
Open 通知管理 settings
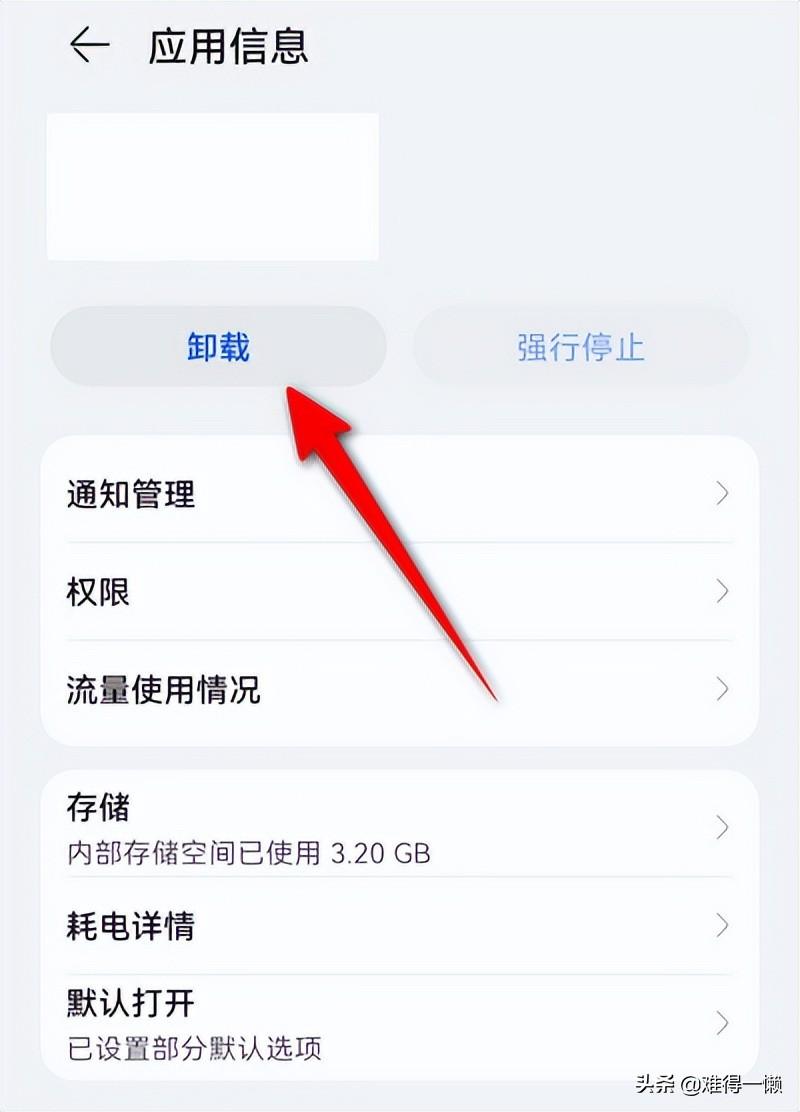pos(398,494)
